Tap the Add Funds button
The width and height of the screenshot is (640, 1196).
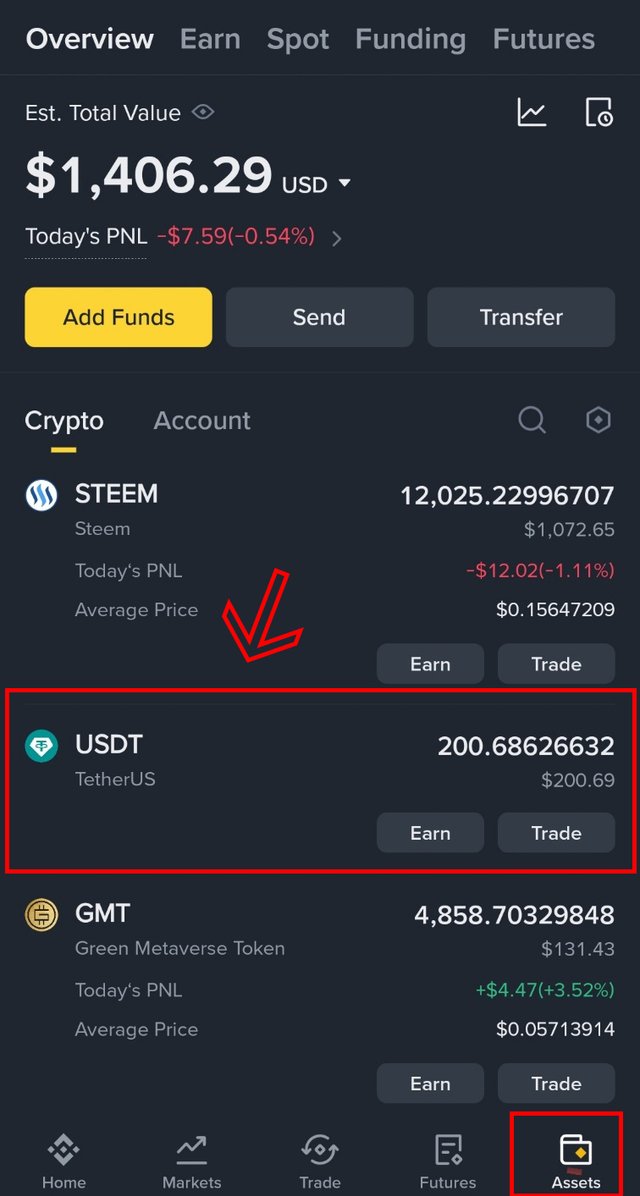[x=118, y=317]
